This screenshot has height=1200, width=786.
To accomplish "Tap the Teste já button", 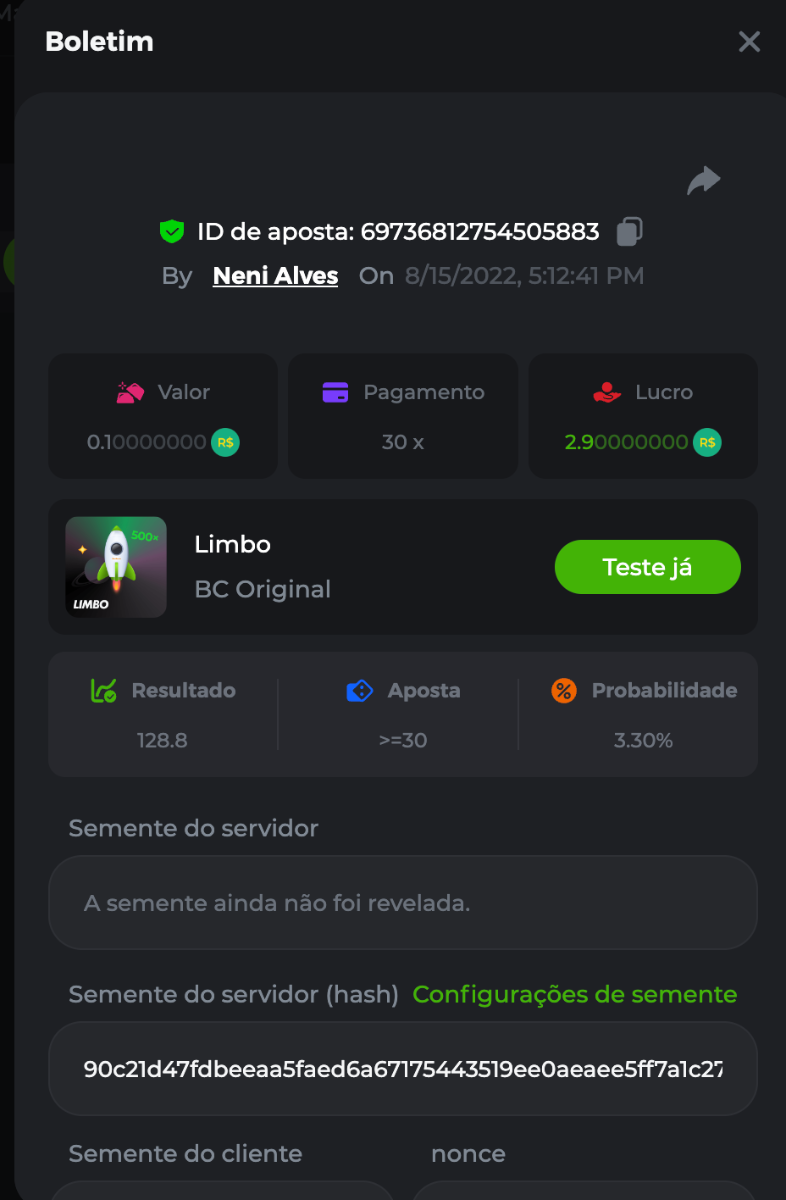I will [x=647, y=567].
